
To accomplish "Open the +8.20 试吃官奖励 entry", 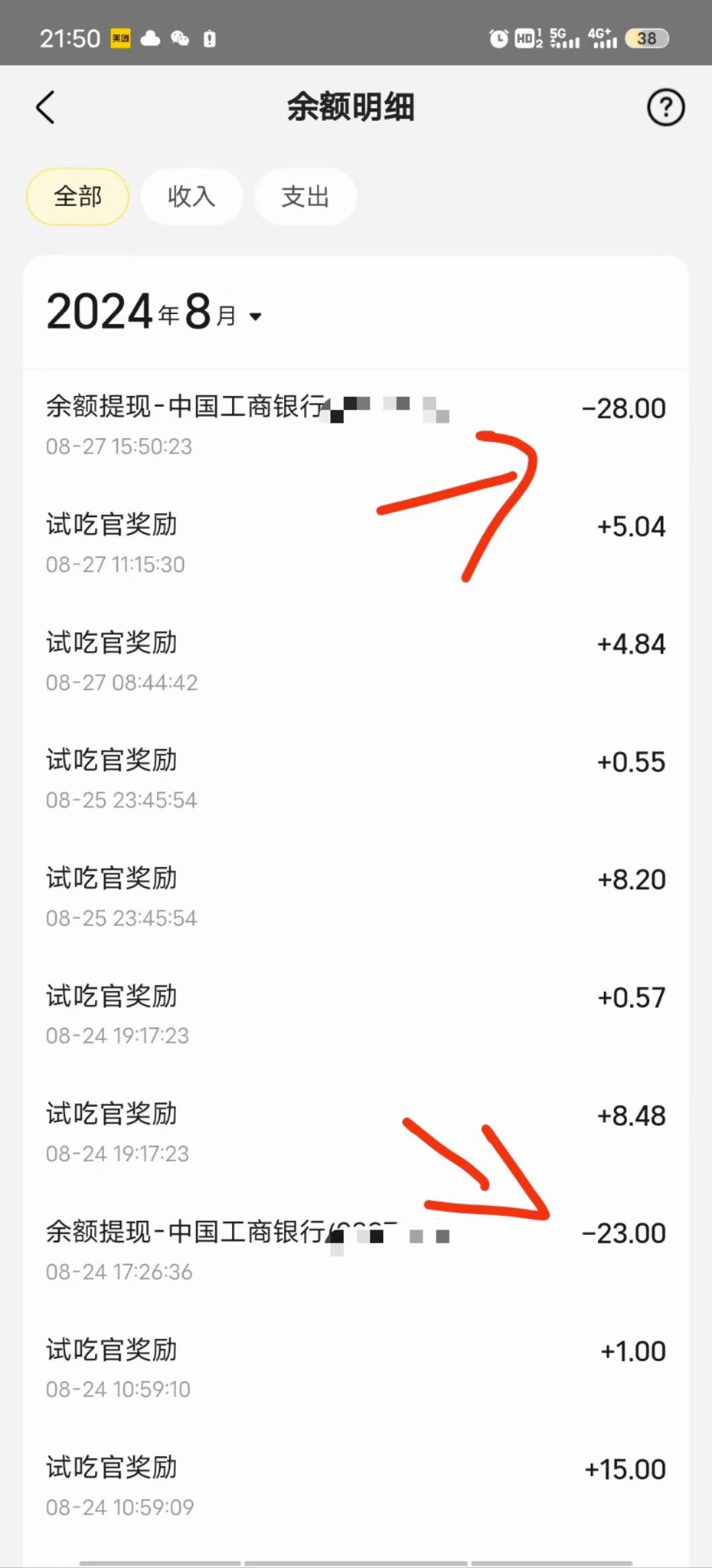I will point(356,896).
